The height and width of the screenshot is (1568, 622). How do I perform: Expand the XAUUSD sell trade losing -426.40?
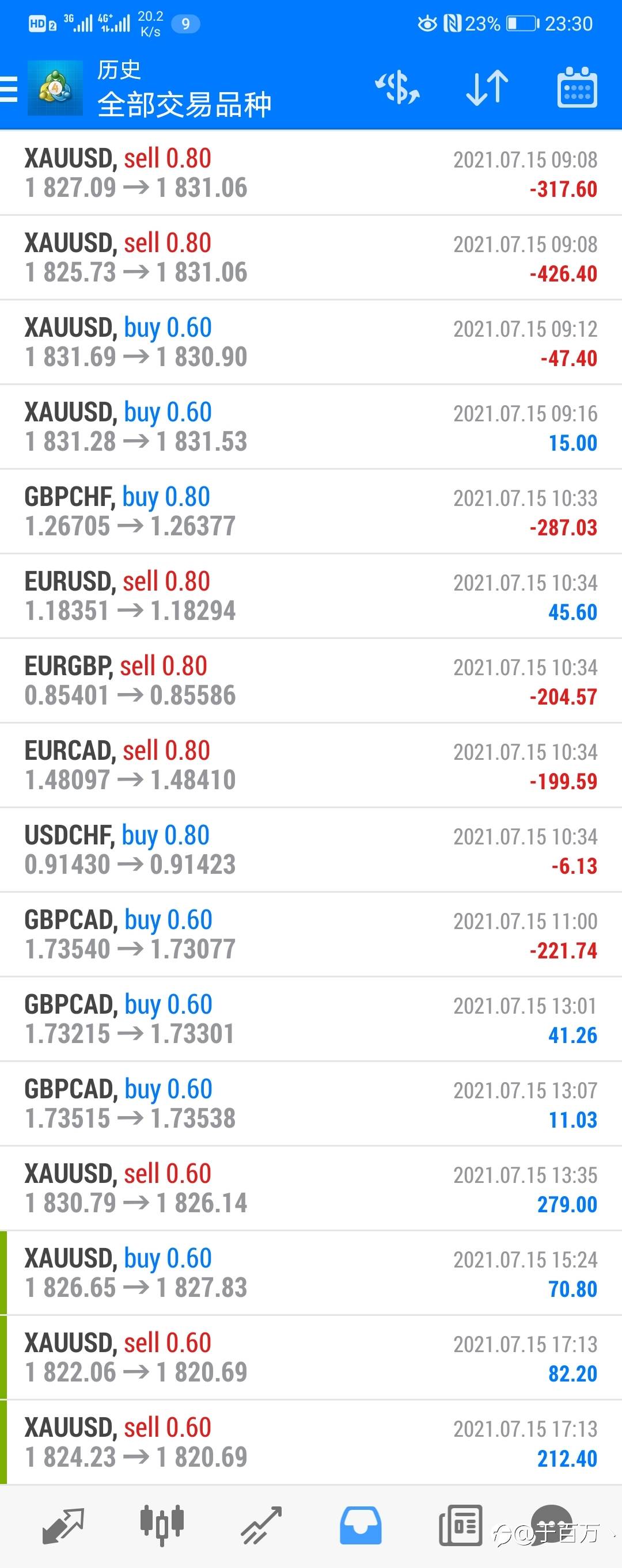pos(310,257)
